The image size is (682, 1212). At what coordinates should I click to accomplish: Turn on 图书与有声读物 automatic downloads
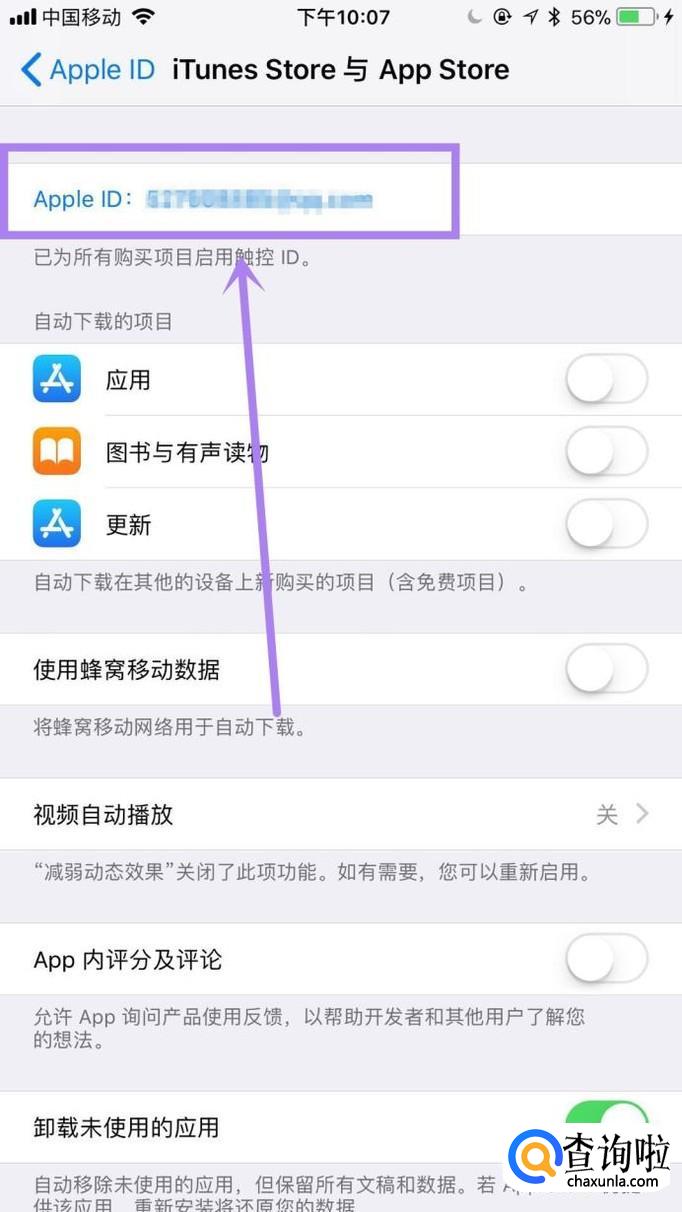[x=606, y=453]
